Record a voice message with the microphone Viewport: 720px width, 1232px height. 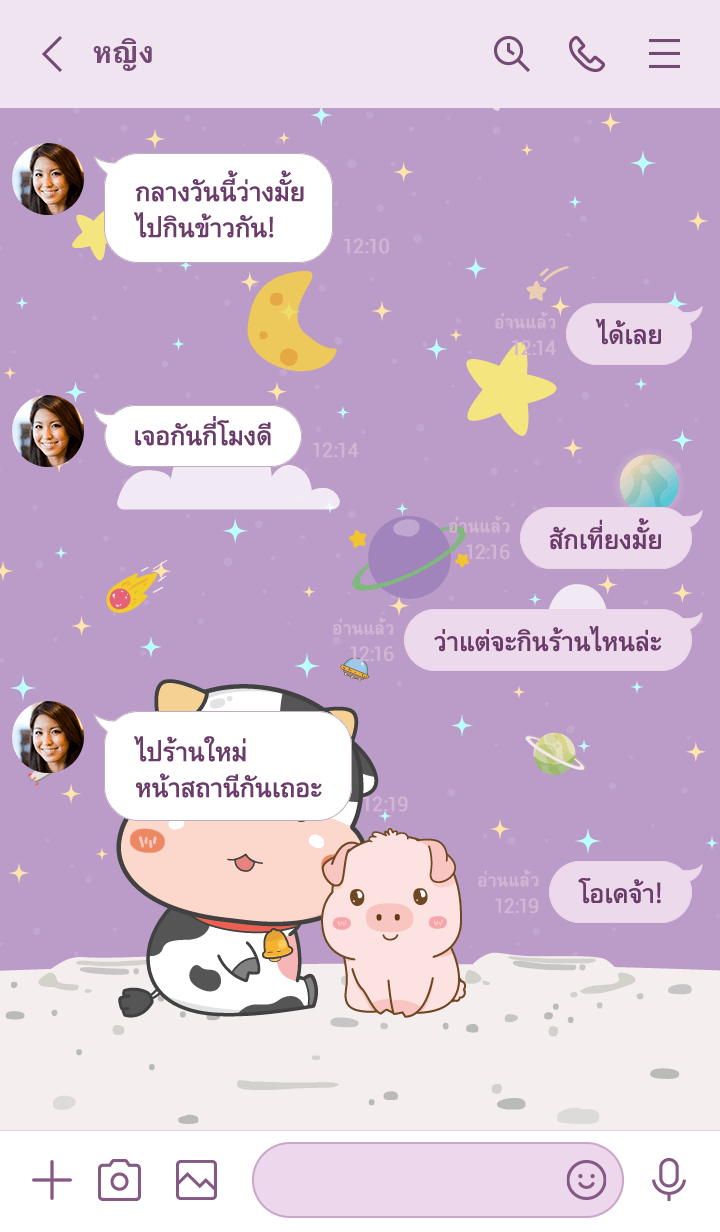(x=668, y=1180)
